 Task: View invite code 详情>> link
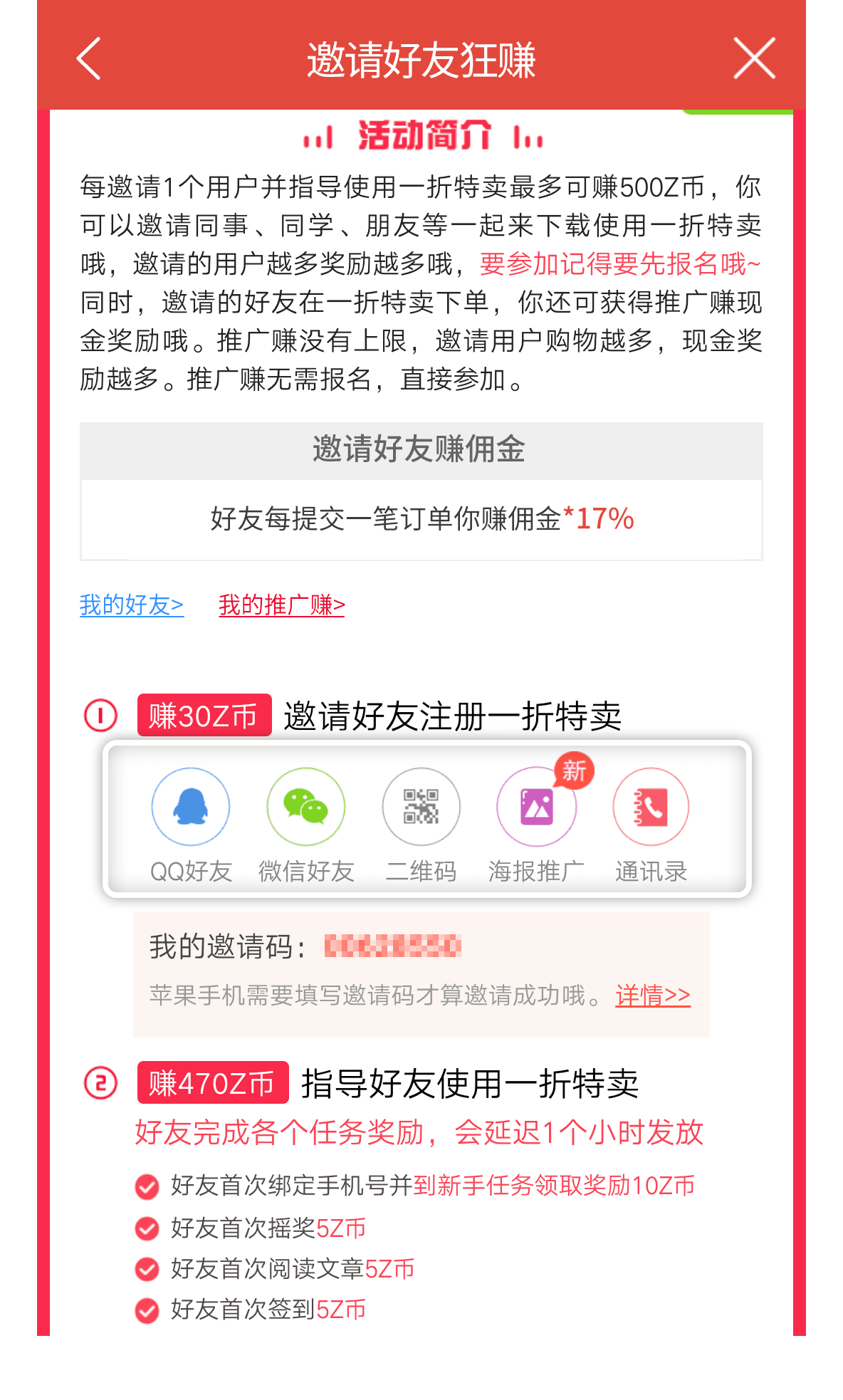[x=653, y=995]
